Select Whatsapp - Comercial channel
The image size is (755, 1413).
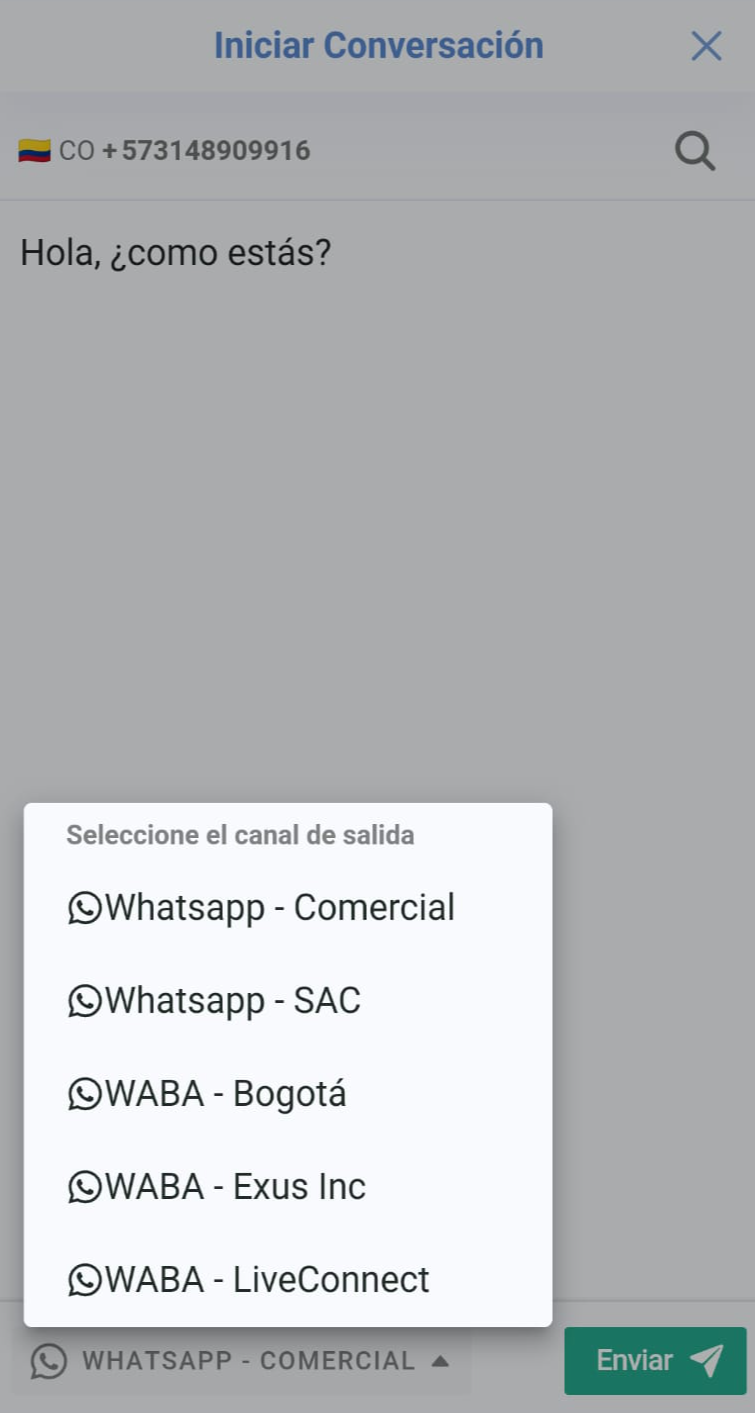pos(288,908)
